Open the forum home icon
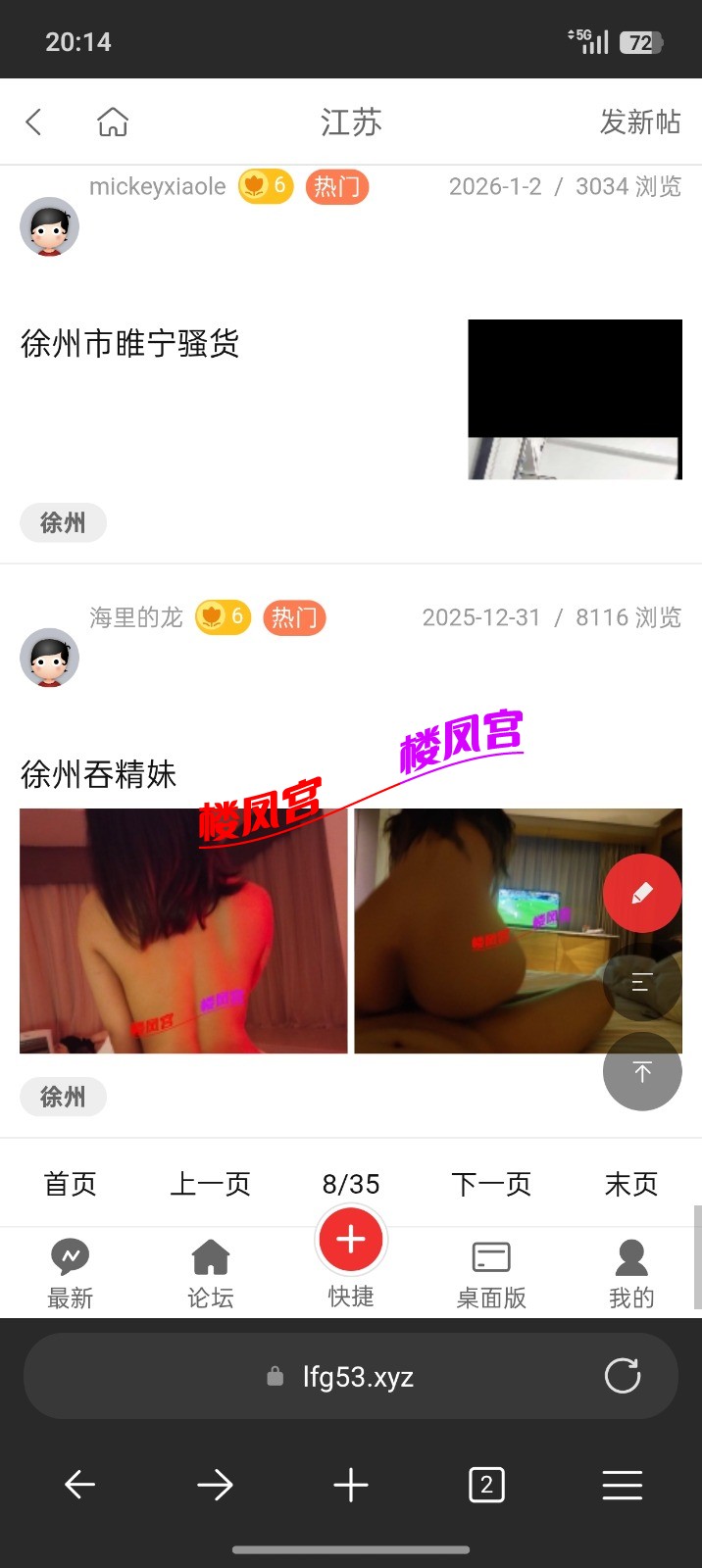 pyautogui.click(x=113, y=122)
